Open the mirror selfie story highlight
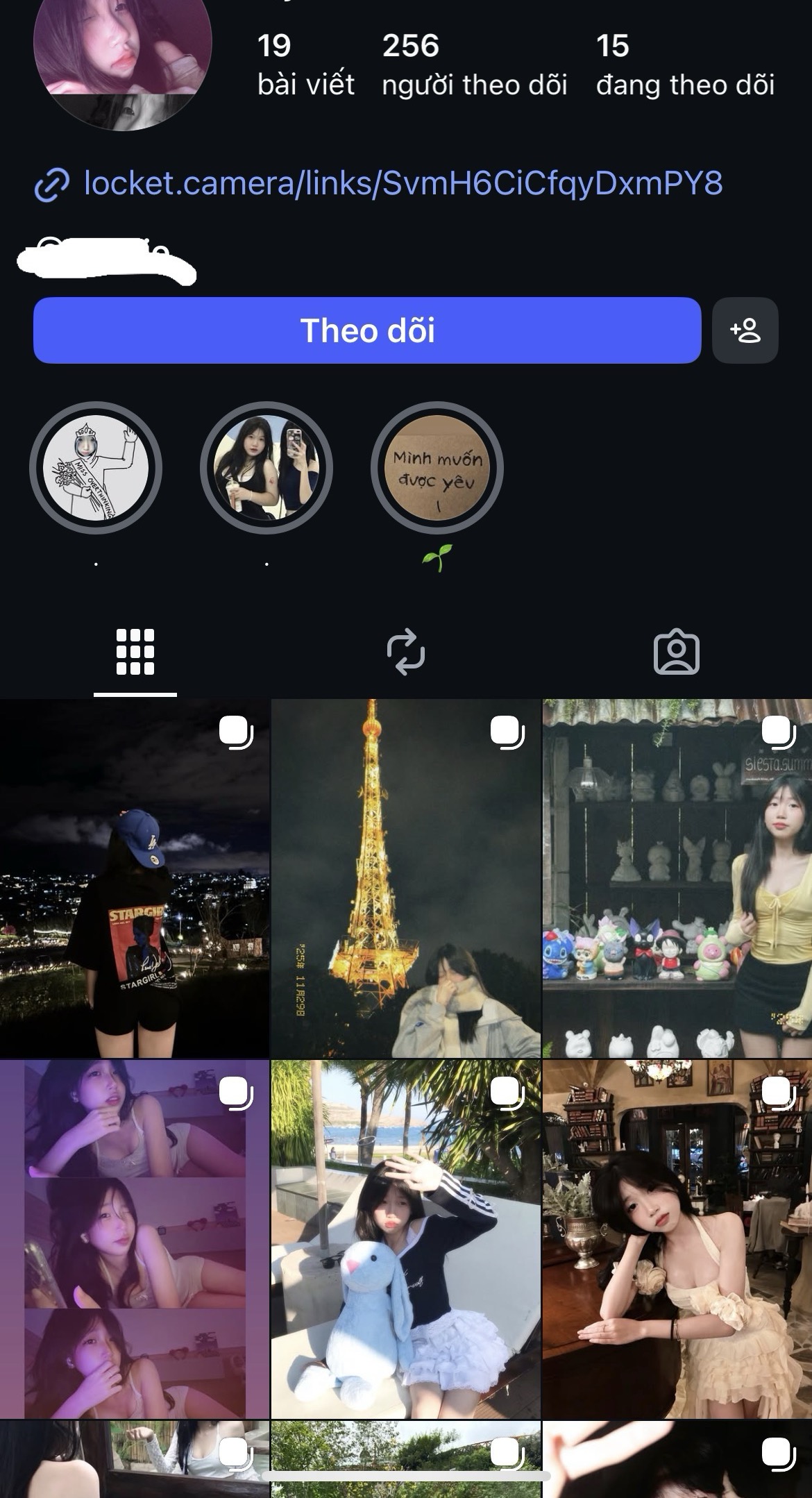The image size is (812, 1498). 267,468
